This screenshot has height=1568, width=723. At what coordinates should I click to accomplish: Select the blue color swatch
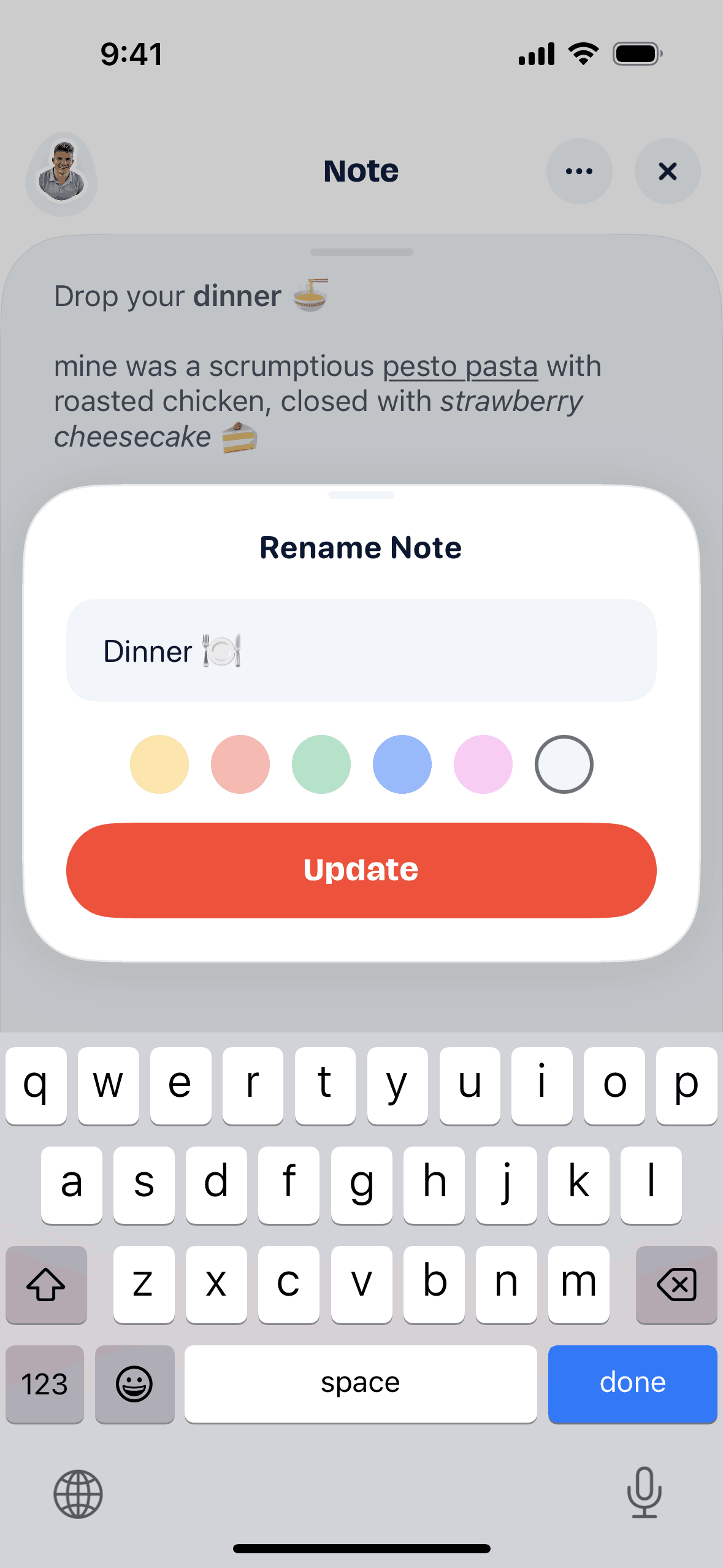pyautogui.click(x=402, y=764)
